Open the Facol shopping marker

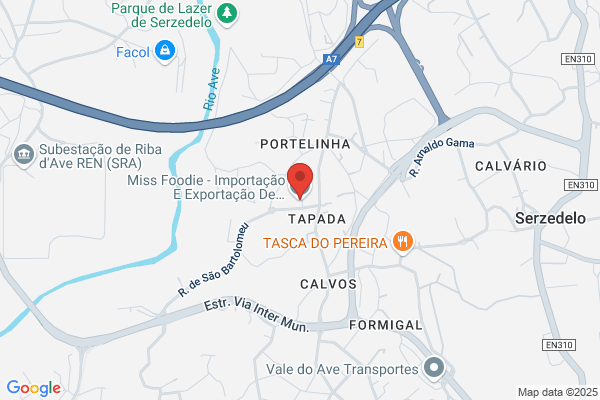(165, 51)
